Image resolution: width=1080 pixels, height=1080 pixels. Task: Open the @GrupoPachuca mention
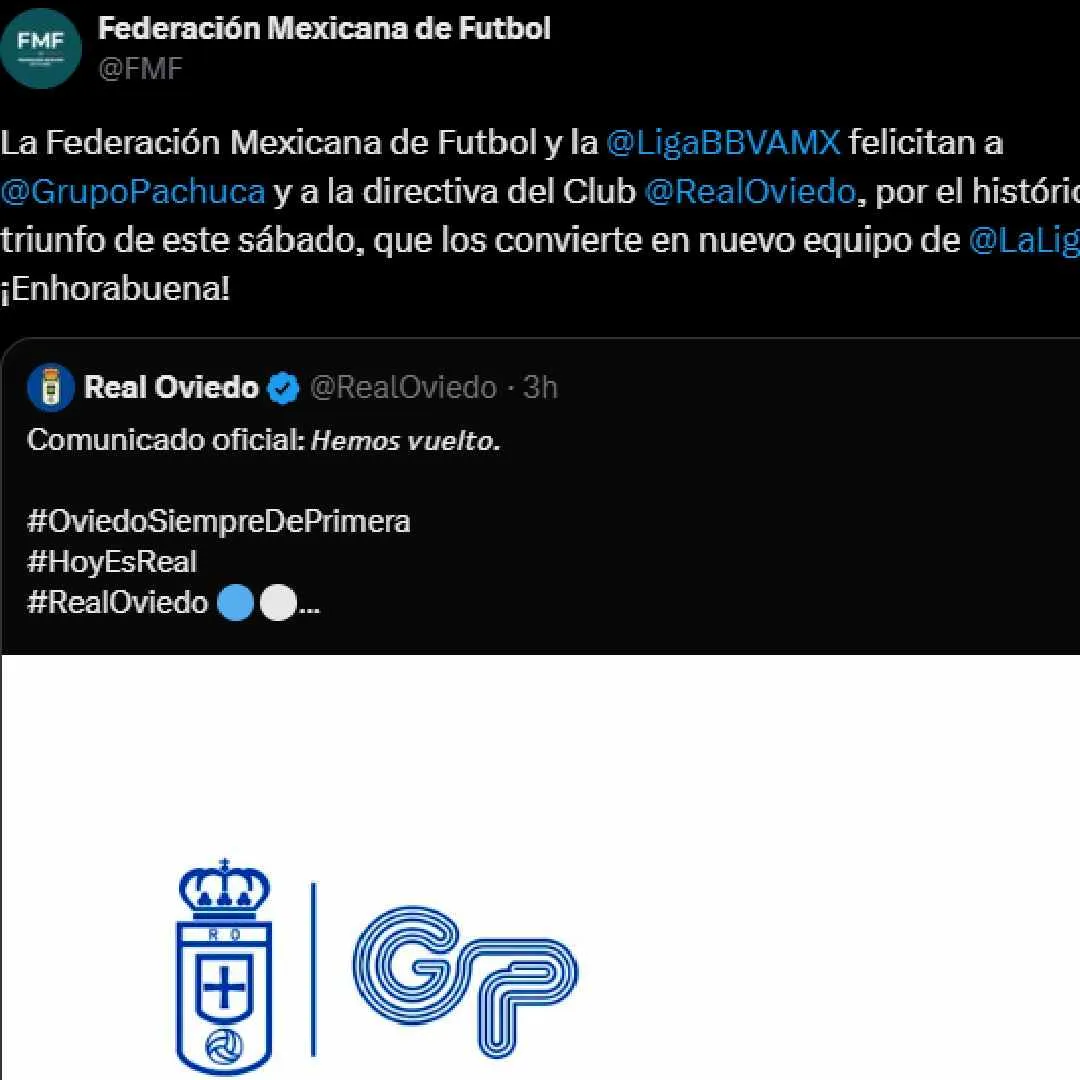[x=133, y=192]
